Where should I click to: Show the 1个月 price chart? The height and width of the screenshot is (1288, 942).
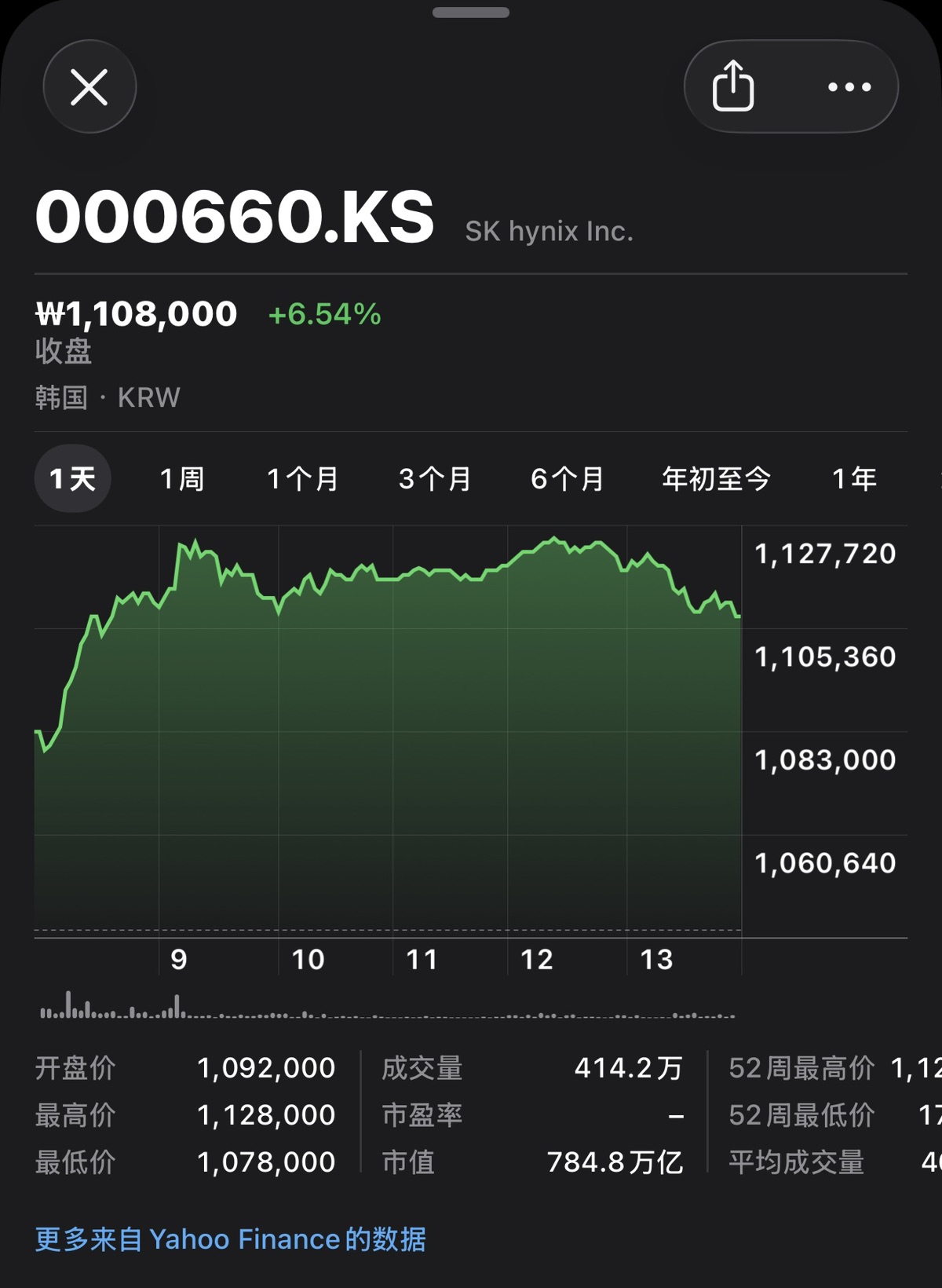pyautogui.click(x=302, y=478)
